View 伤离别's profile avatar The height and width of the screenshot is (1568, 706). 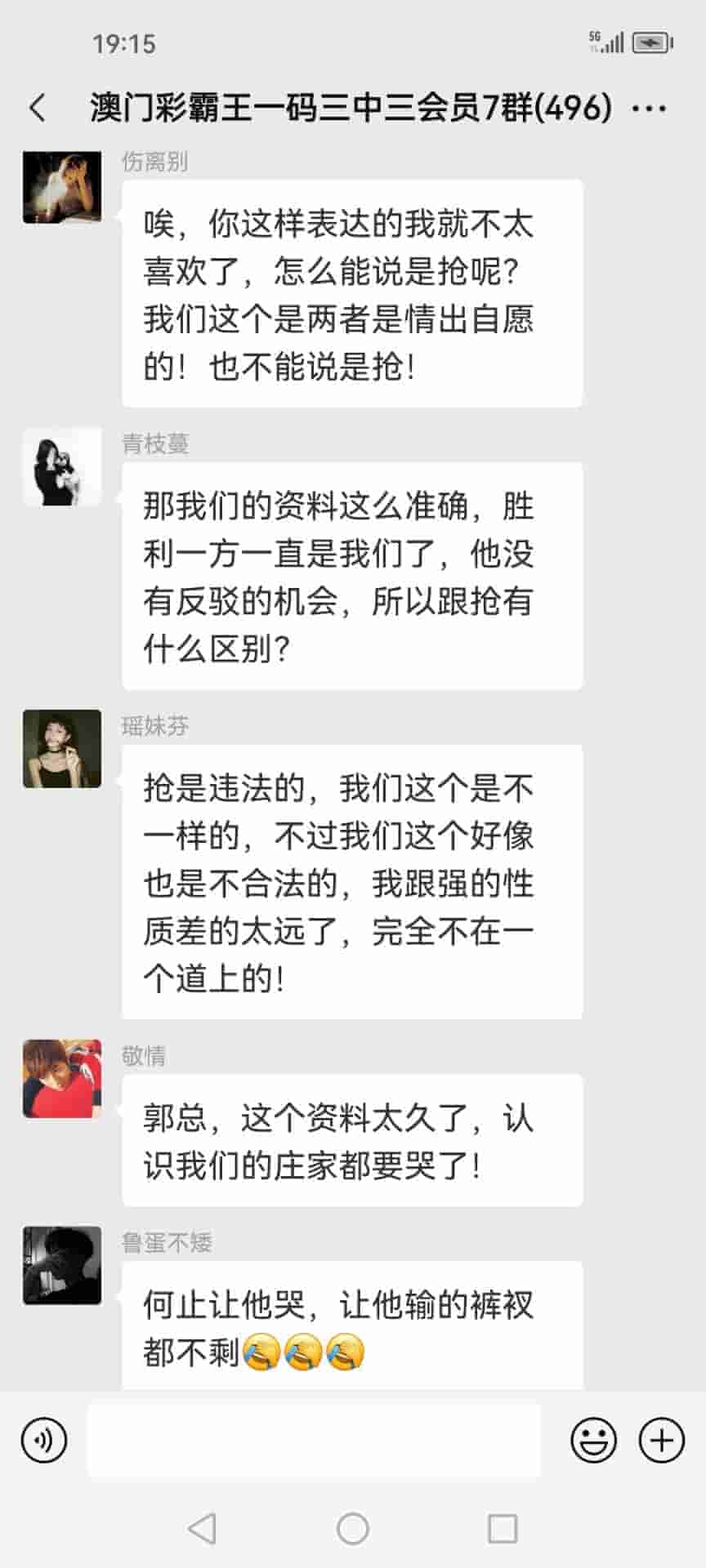[x=62, y=187]
